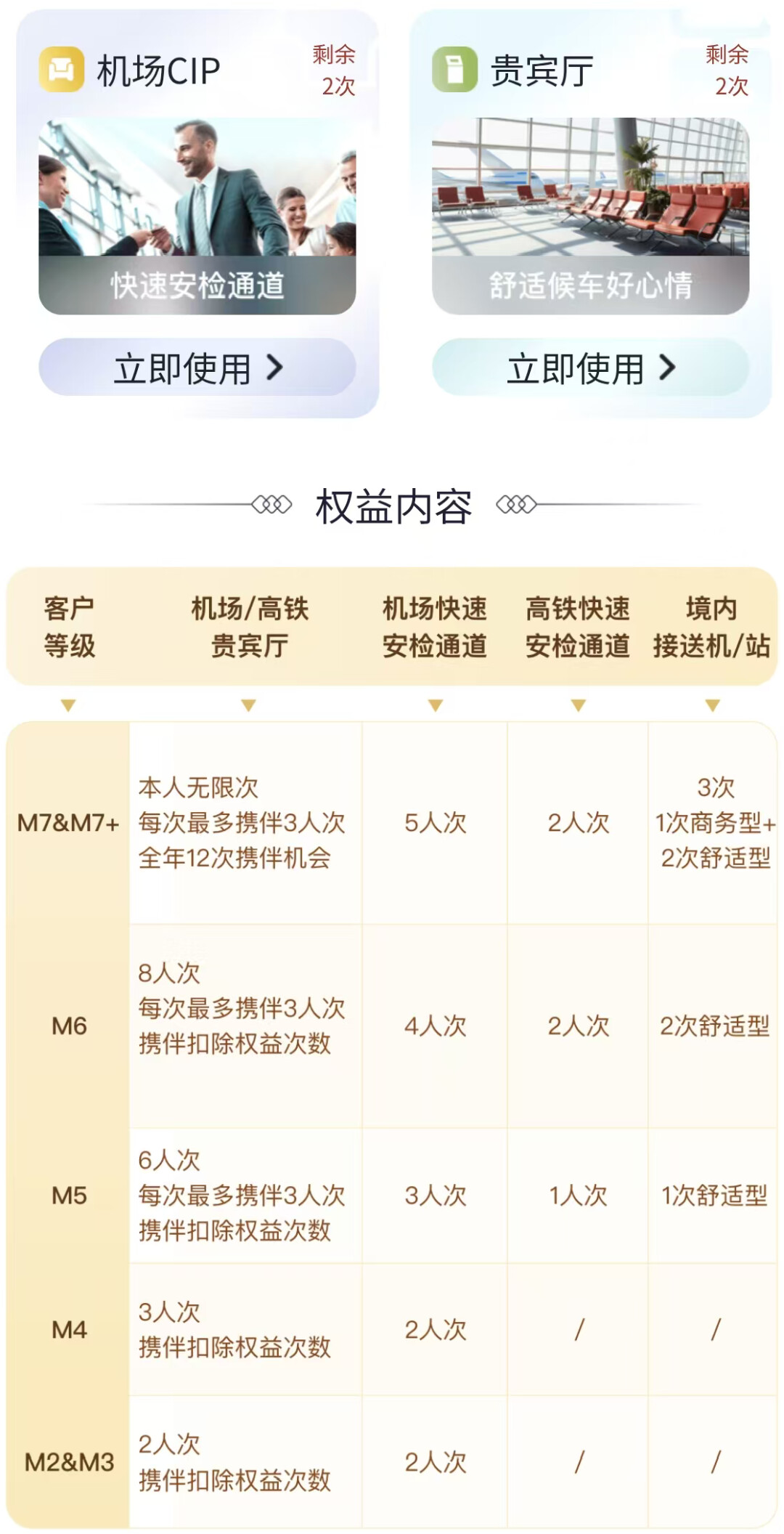Image resolution: width=784 pixels, height=1534 pixels.
Task: Tap 立即使用 under 机场CIP
Action: pyautogui.click(x=197, y=368)
